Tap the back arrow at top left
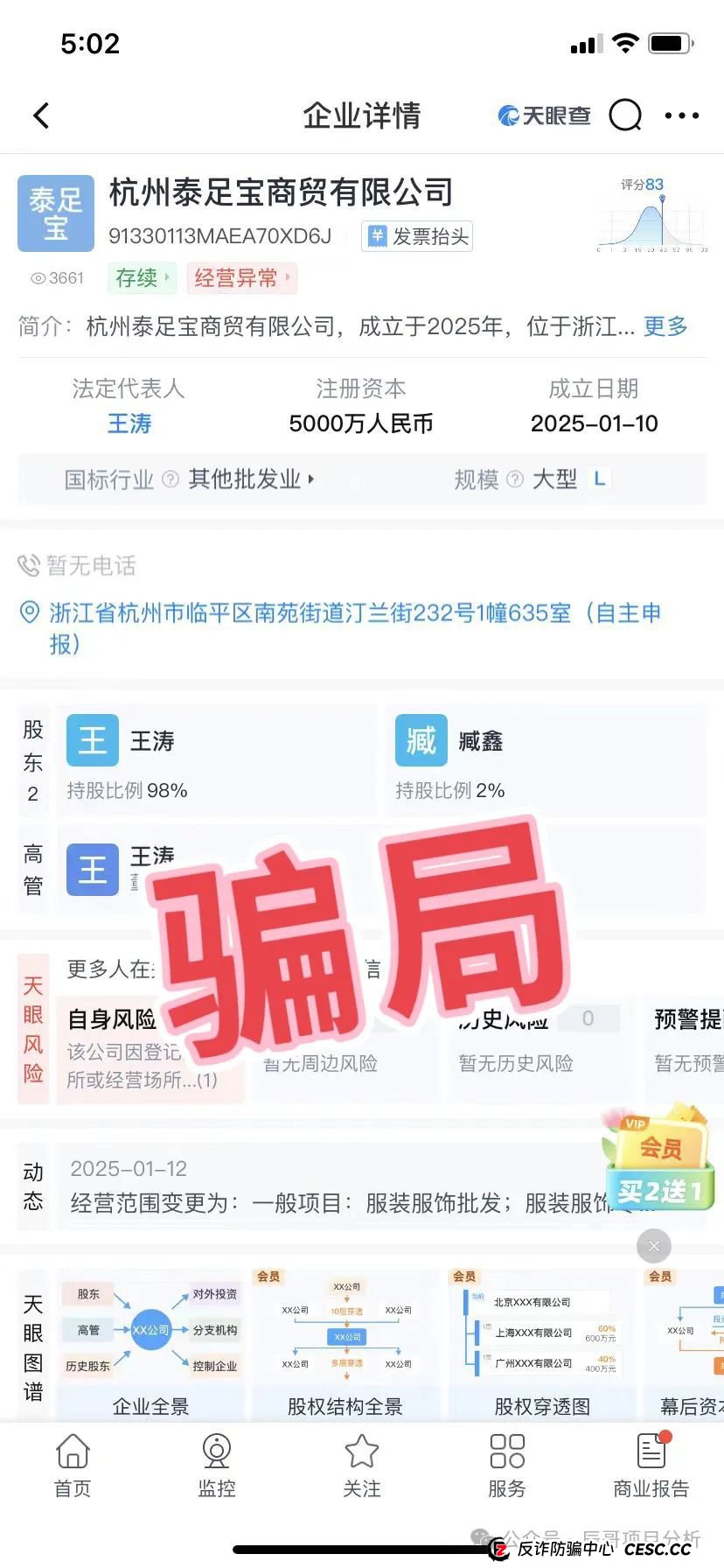Image resolution: width=724 pixels, height=1568 pixels. tap(41, 115)
